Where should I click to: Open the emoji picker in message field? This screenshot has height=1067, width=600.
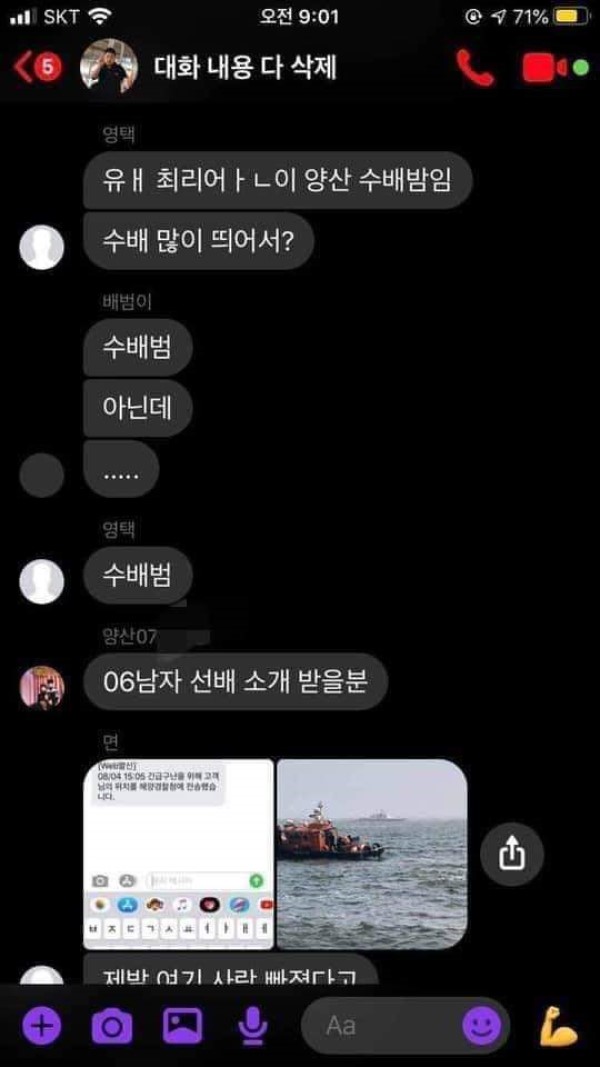pos(482,1025)
